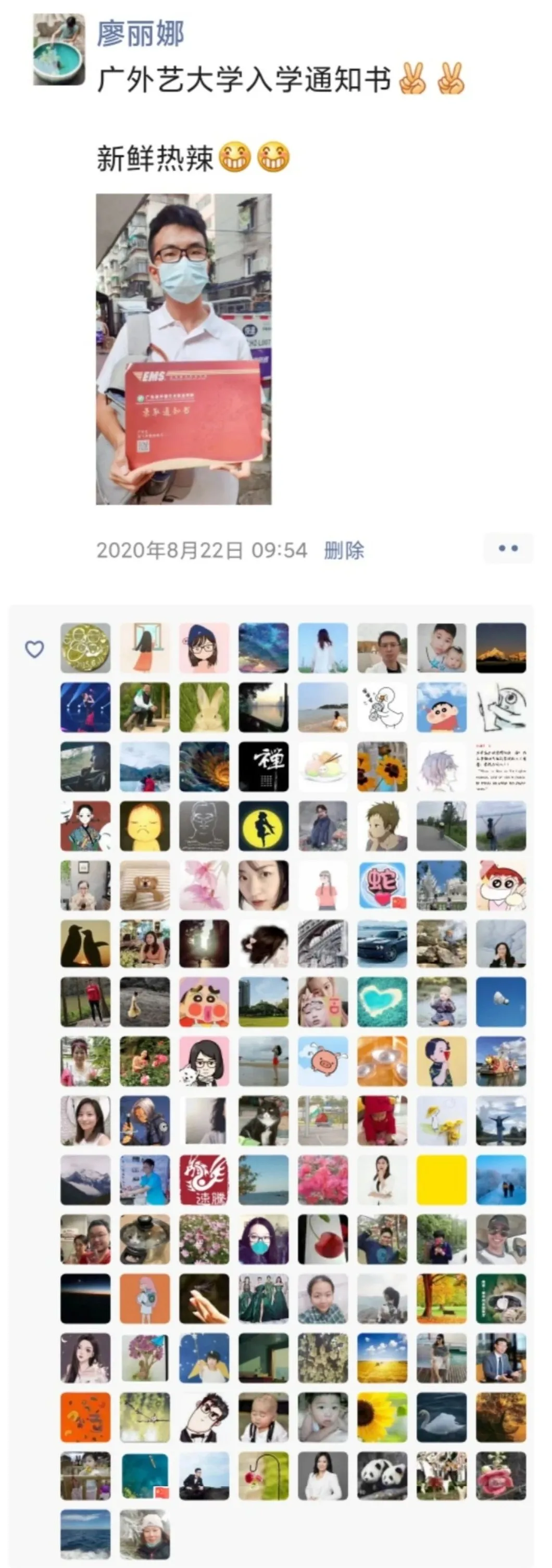The width and height of the screenshot is (552, 1568).
Task: Tap the teddy bear avatar
Action: tap(145, 885)
